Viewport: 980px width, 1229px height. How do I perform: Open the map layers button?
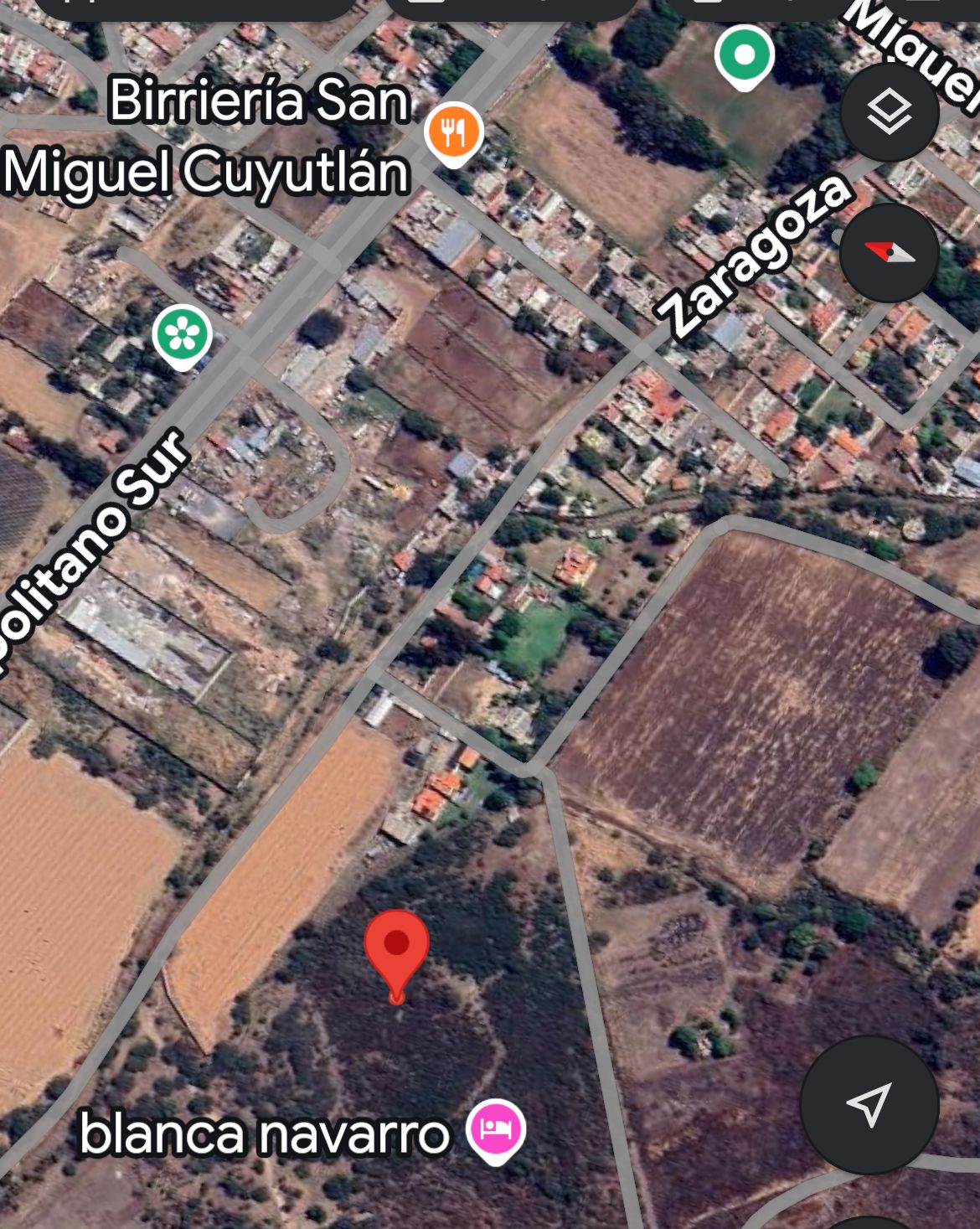tap(889, 112)
